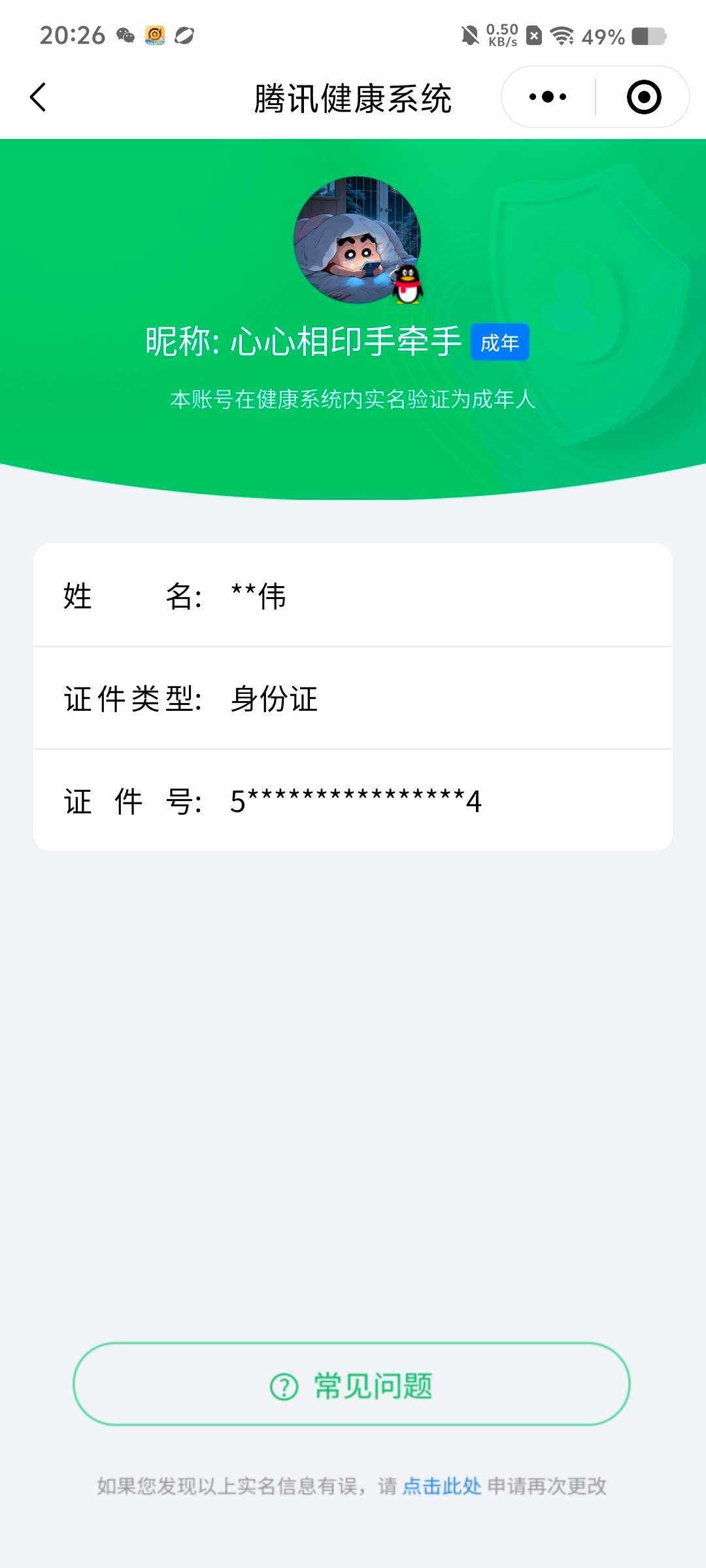Tap the capsule close circle button
The image size is (706, 1568).
(x=643, y=96)
